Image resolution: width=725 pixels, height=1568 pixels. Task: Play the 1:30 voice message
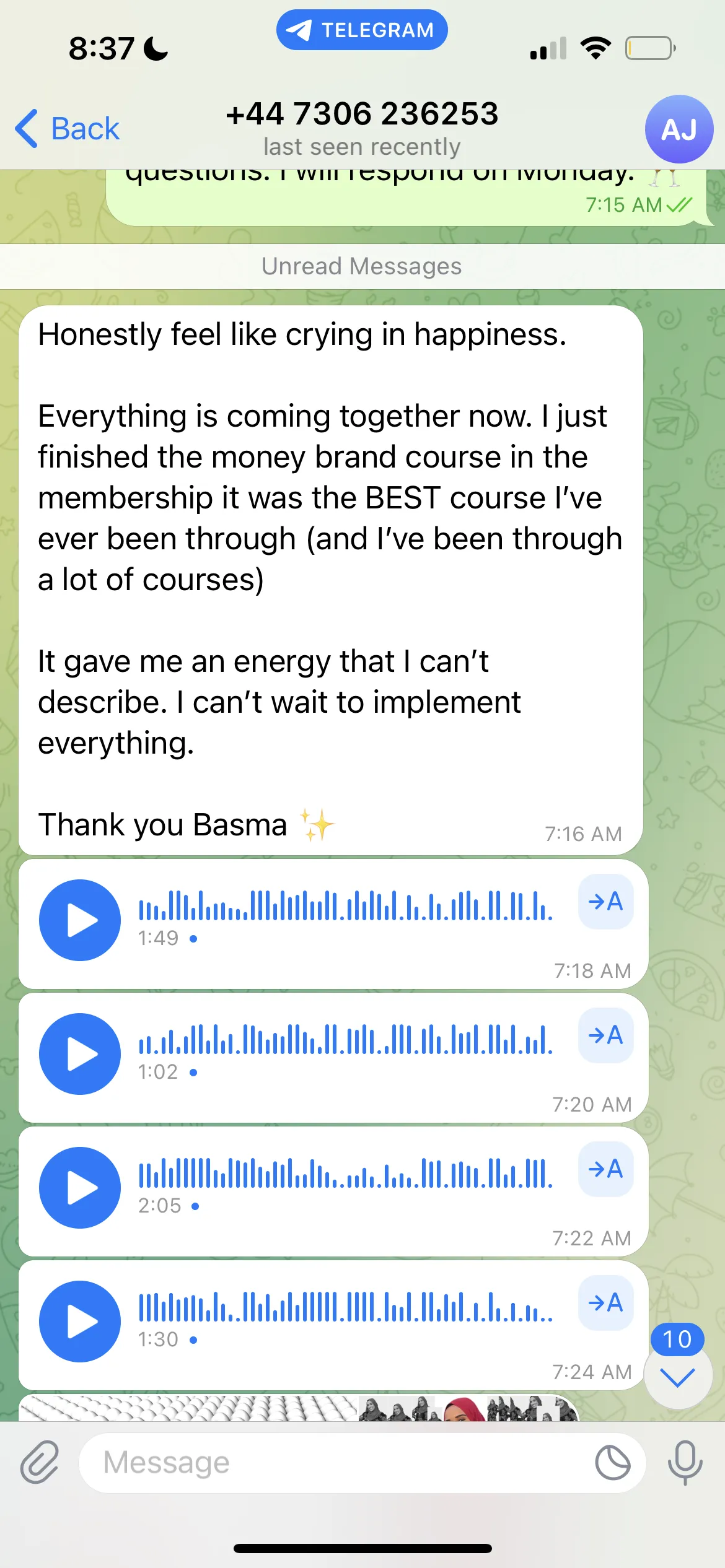pyautogui.click(x=79, y=1322)
